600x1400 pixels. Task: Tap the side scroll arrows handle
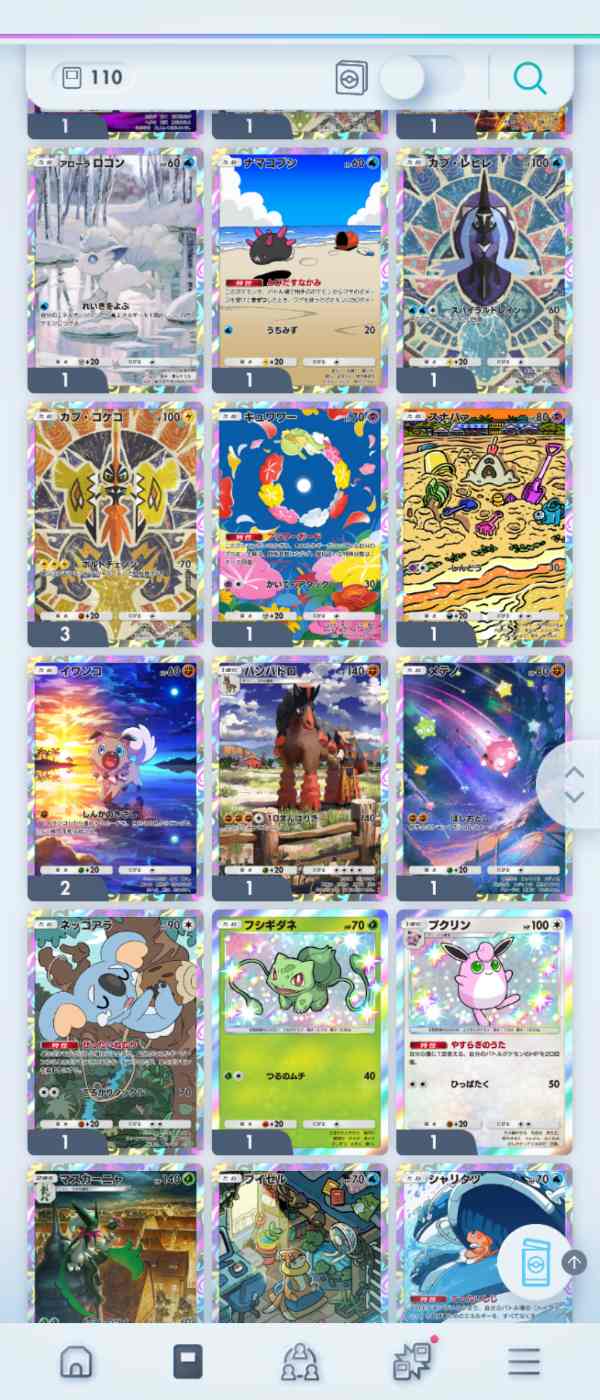coord(574,784)
